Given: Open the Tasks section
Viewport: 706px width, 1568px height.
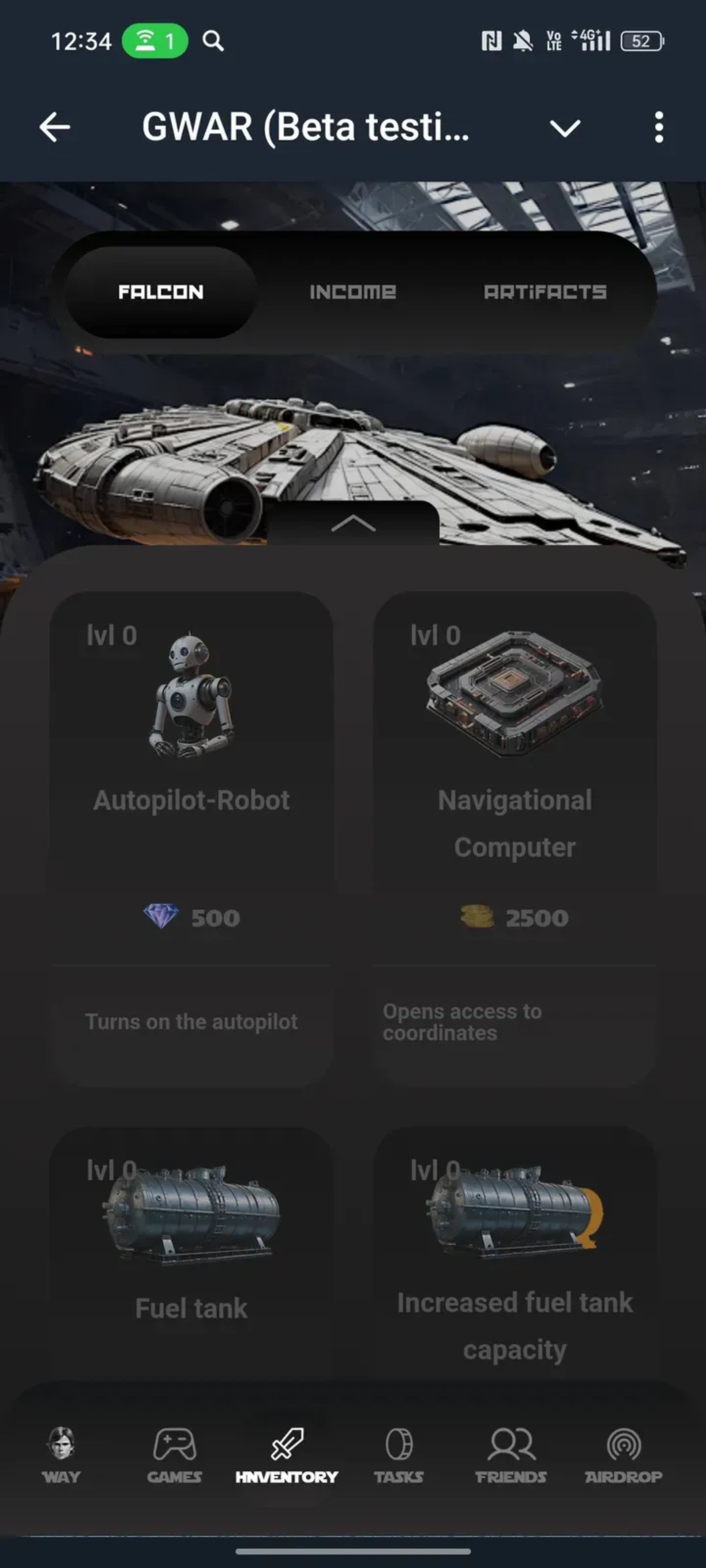Looking at the screenshot, I should 399,1455.
